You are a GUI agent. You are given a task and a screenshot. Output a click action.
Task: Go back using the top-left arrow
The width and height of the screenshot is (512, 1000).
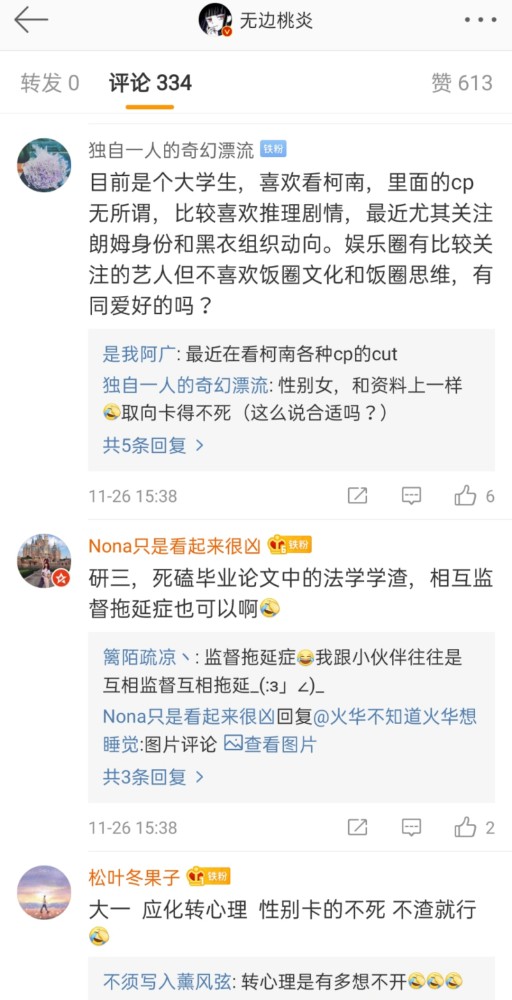tap(31, 20)
